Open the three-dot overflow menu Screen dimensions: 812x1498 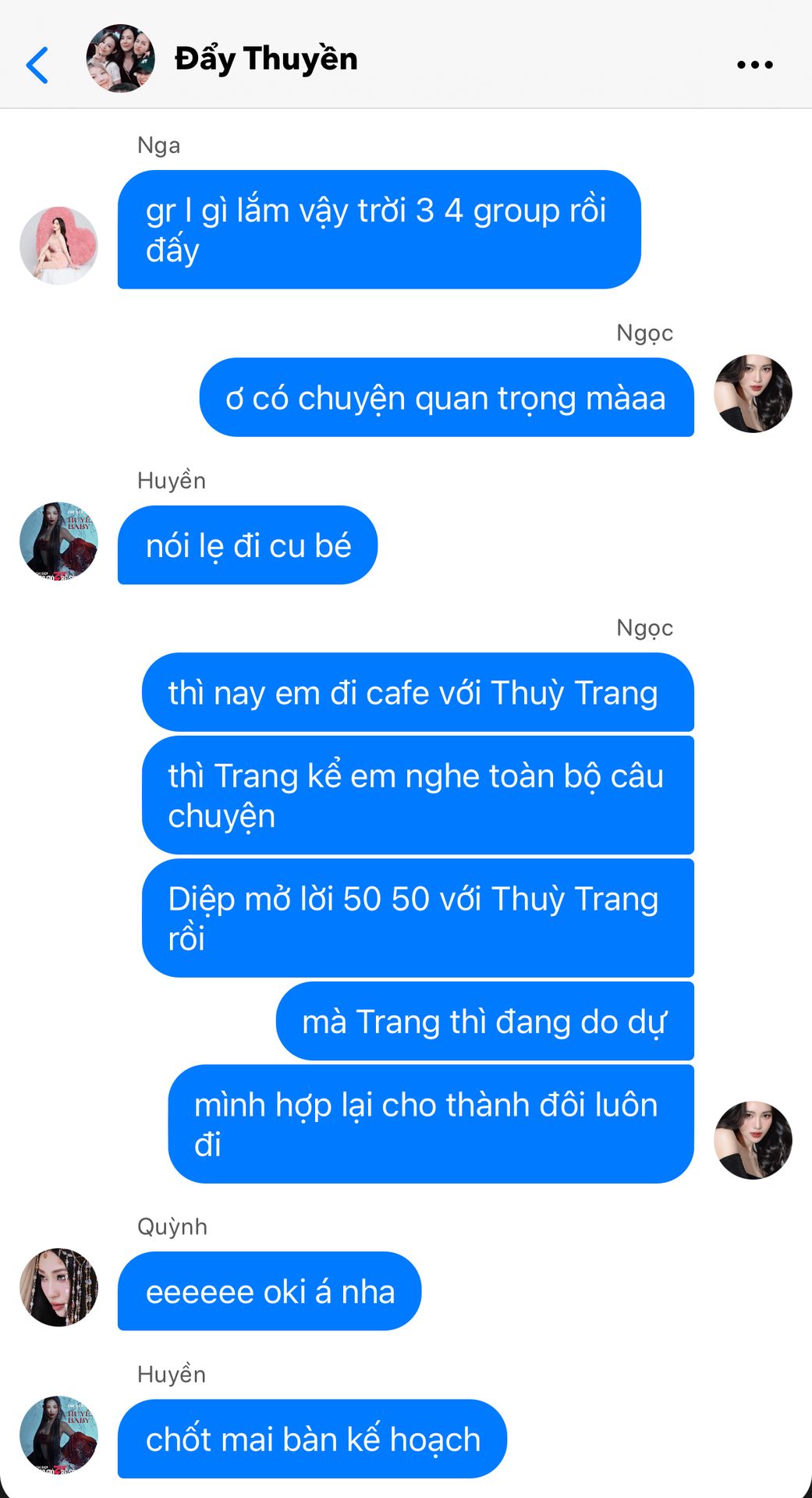tap(754, 65)
